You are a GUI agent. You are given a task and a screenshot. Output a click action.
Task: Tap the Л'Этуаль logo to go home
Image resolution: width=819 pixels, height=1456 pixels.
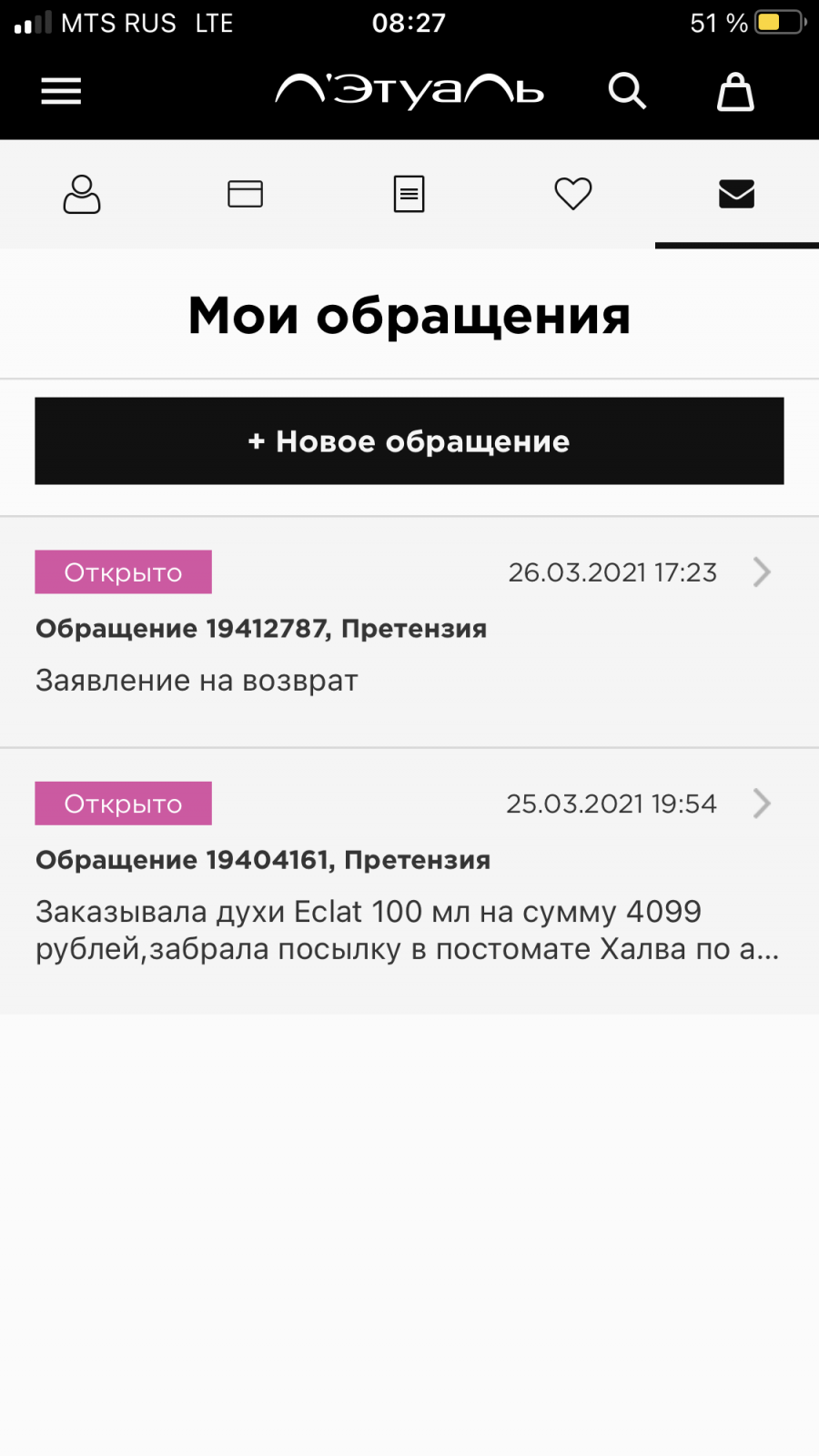409,91
